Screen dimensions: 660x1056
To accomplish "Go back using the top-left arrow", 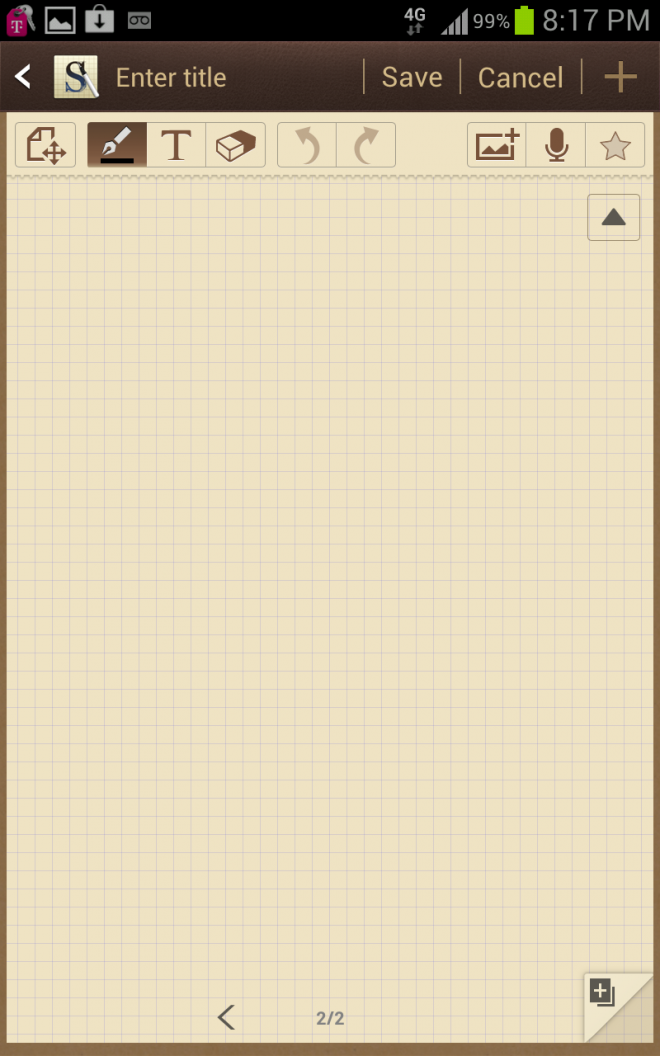I will point(23,77).
